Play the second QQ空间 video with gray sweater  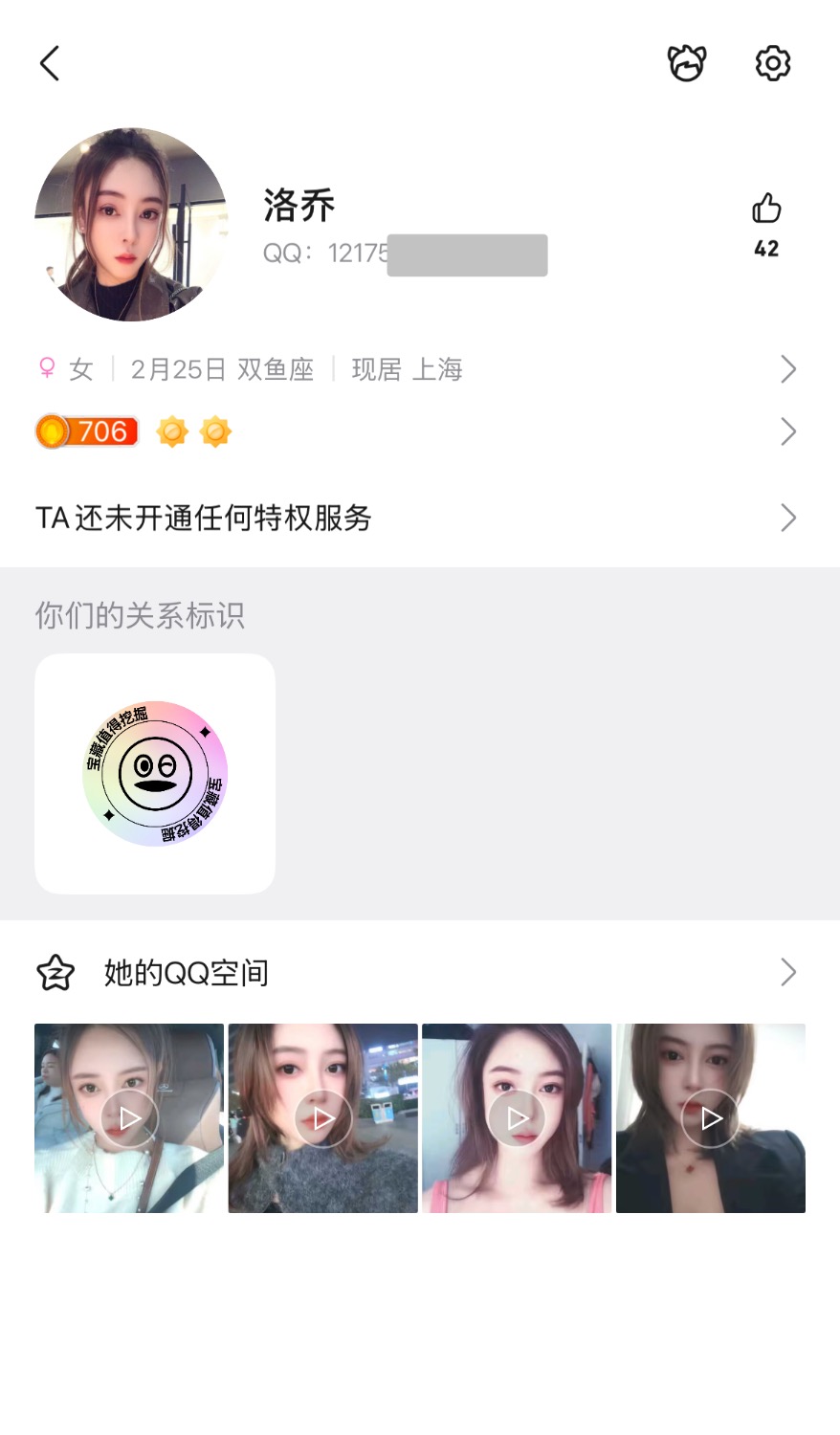point(322,1117)
